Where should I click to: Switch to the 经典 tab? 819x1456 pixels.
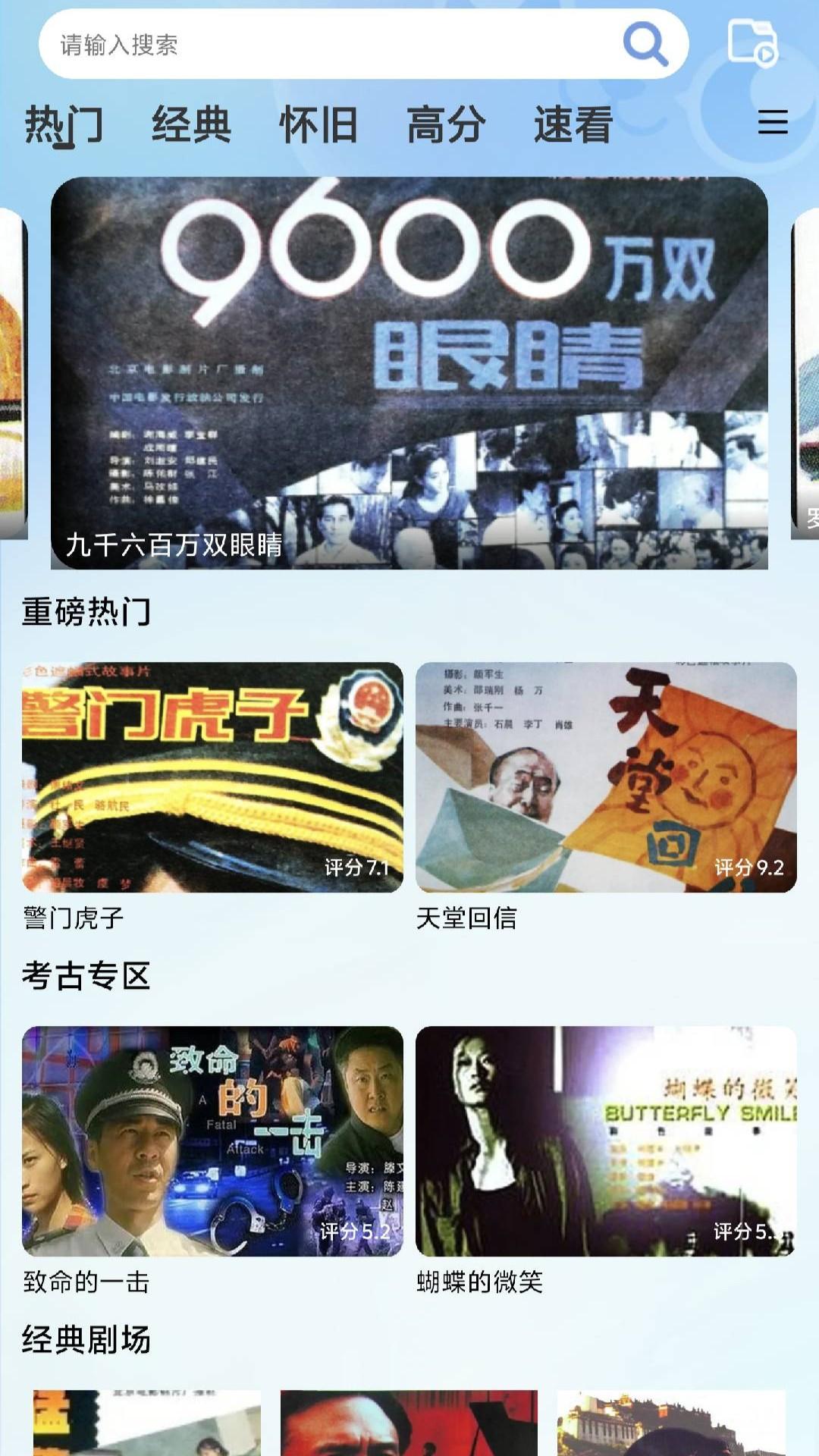coord(192,124)
